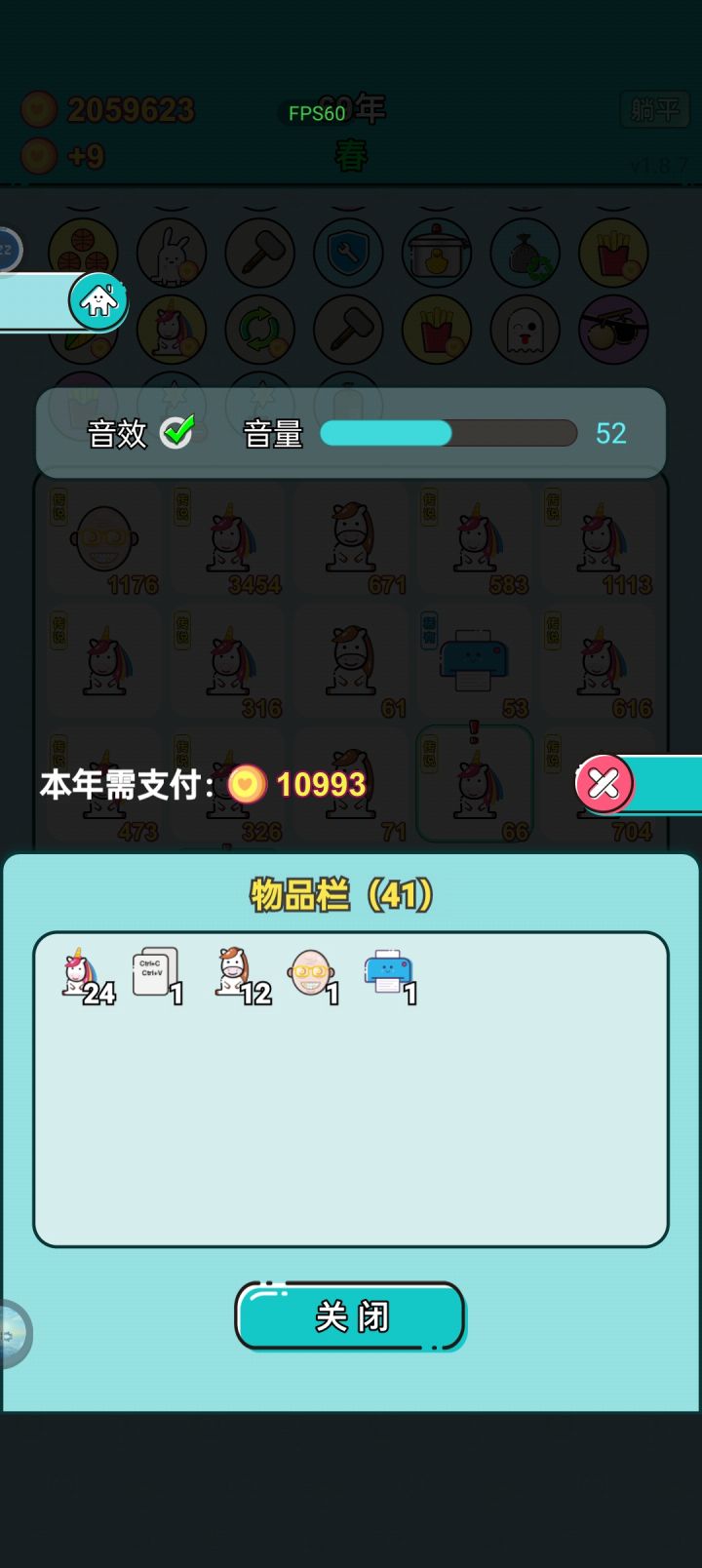Screen dimensions: 702x1568
Task: Tap the coin icon next to 10993 payment
Action: pos(247,784)
